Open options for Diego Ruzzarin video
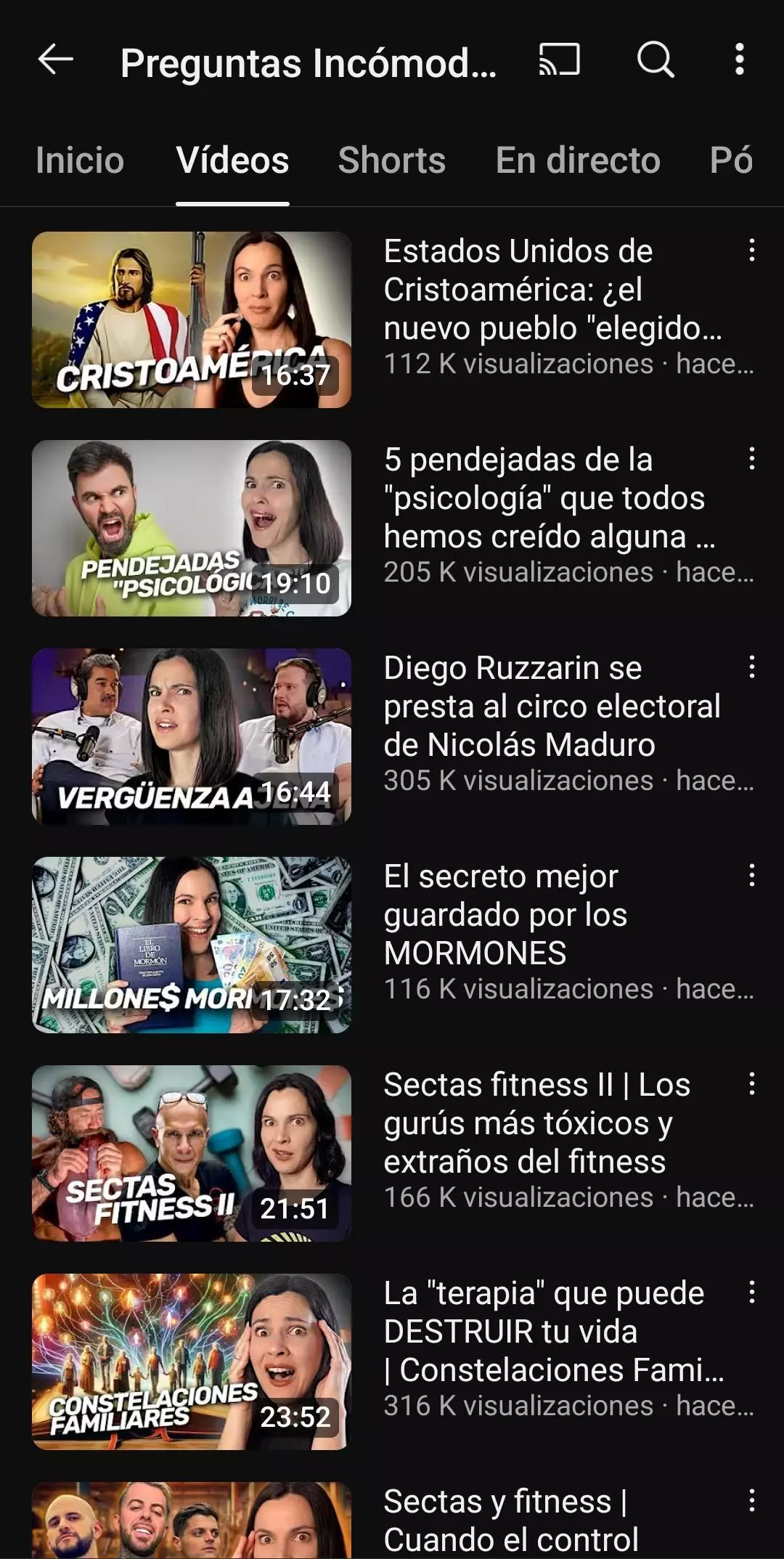Screen dimensions: 784x1559 (x=752, y=667)
